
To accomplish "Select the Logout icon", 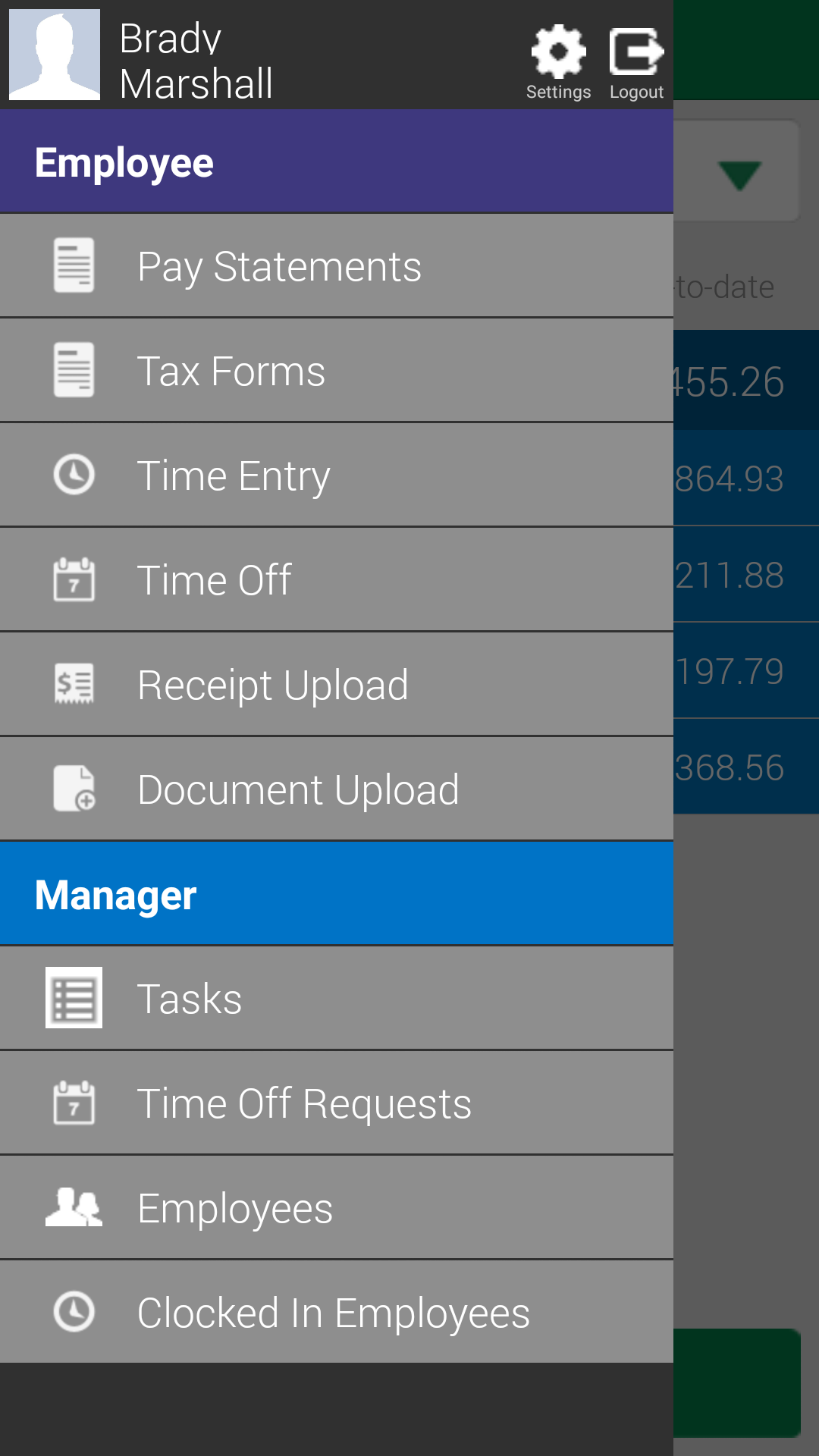I will coord(635,52).
